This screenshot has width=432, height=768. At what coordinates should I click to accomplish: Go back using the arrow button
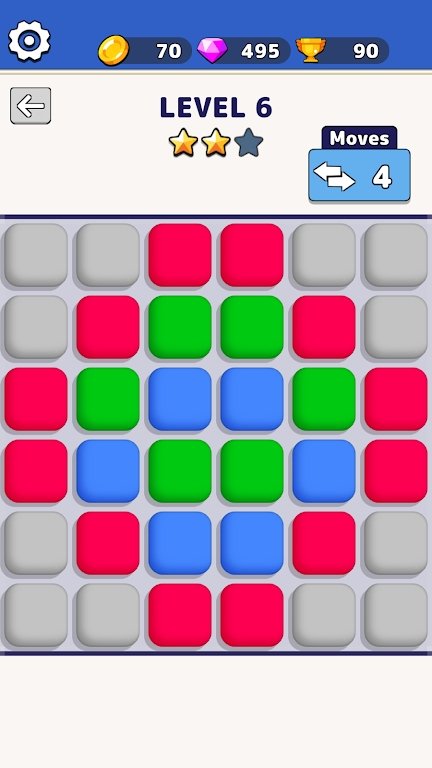30,106
